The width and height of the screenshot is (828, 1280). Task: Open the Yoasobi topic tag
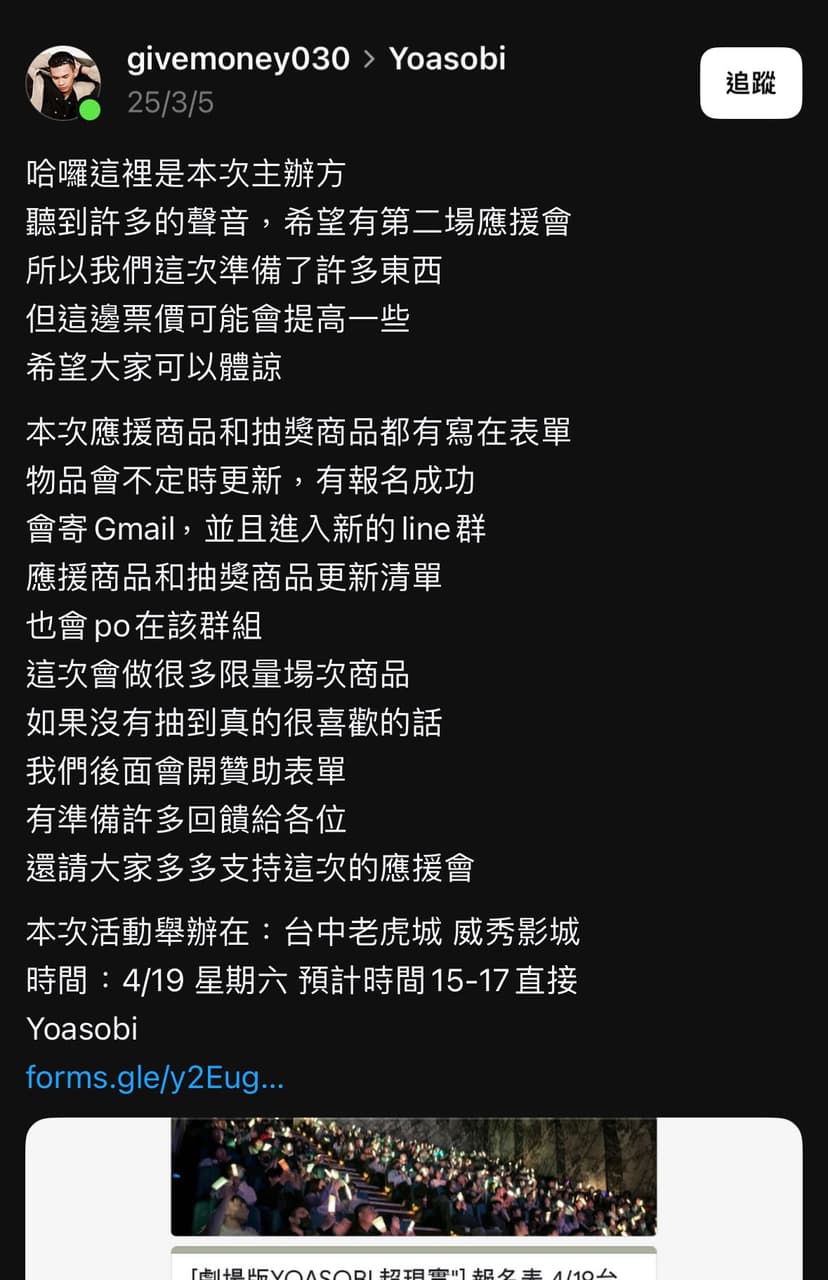click(447, 59)
